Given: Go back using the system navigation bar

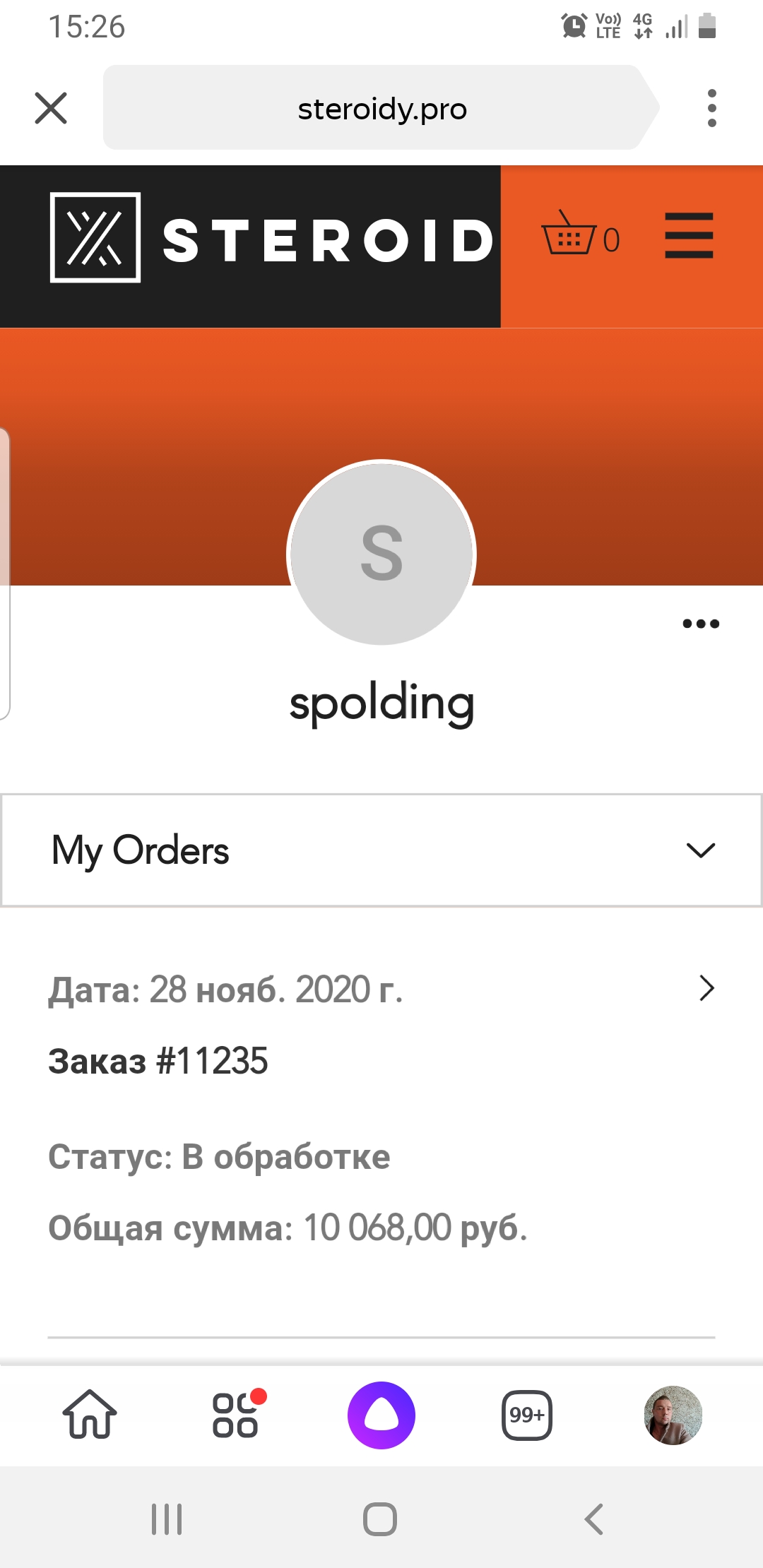Looking at the screenshot, I should click(x=593, y=1519).
